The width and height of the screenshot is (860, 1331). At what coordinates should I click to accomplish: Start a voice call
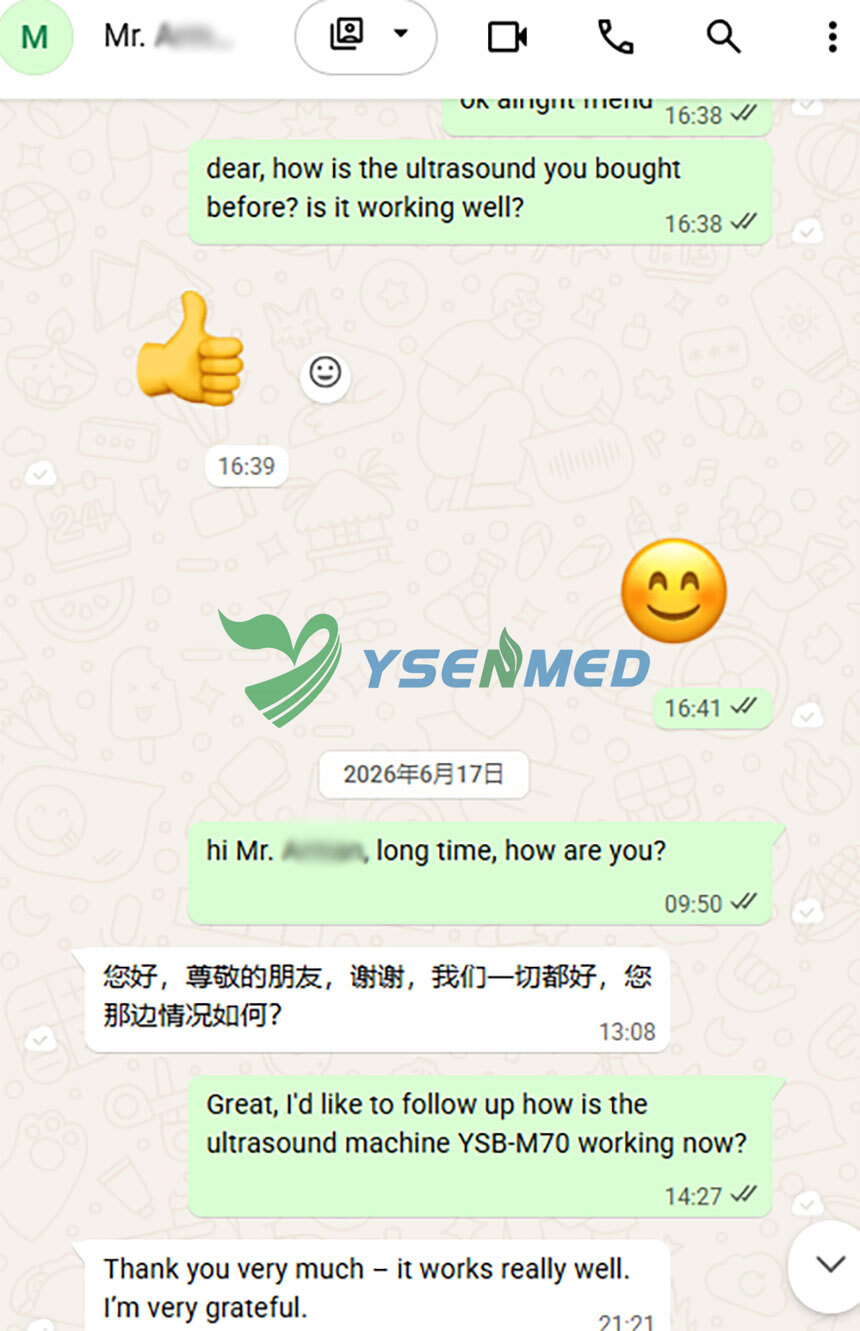tap(615, 37)
